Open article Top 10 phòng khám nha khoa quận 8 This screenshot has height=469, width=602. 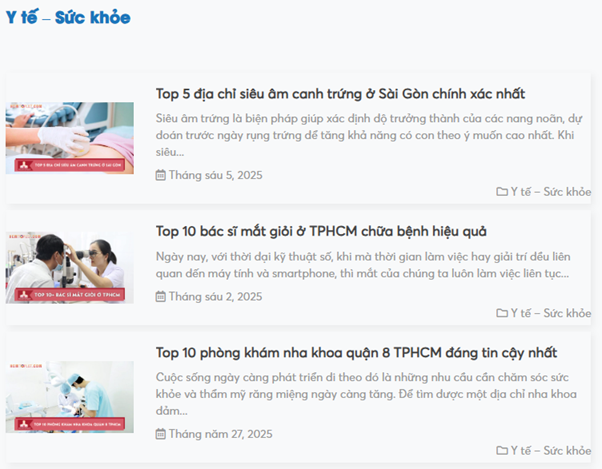coord(356,353)
